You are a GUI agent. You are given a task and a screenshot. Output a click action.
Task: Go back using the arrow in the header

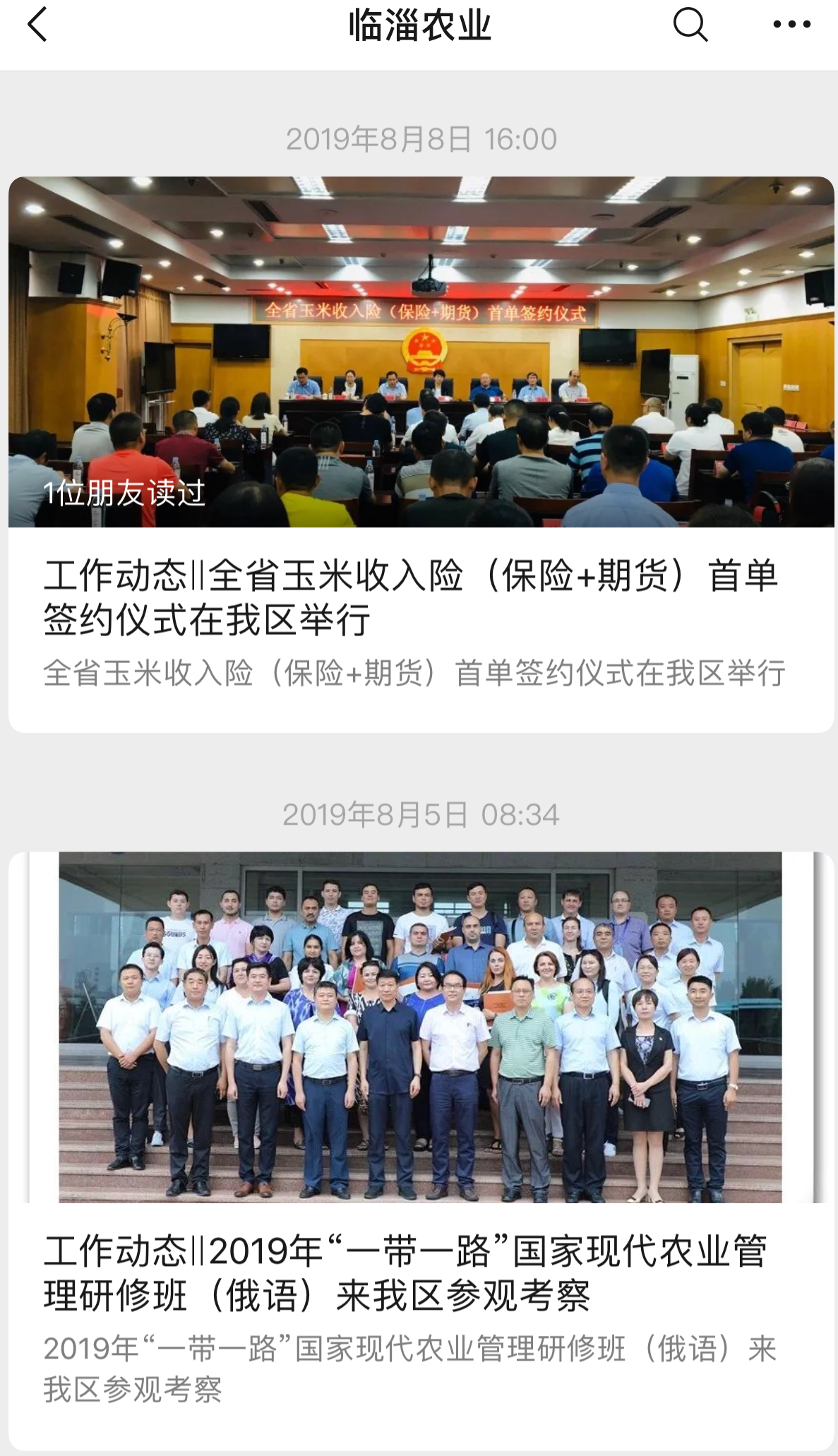pyautogui.click(x=37, y=25)
